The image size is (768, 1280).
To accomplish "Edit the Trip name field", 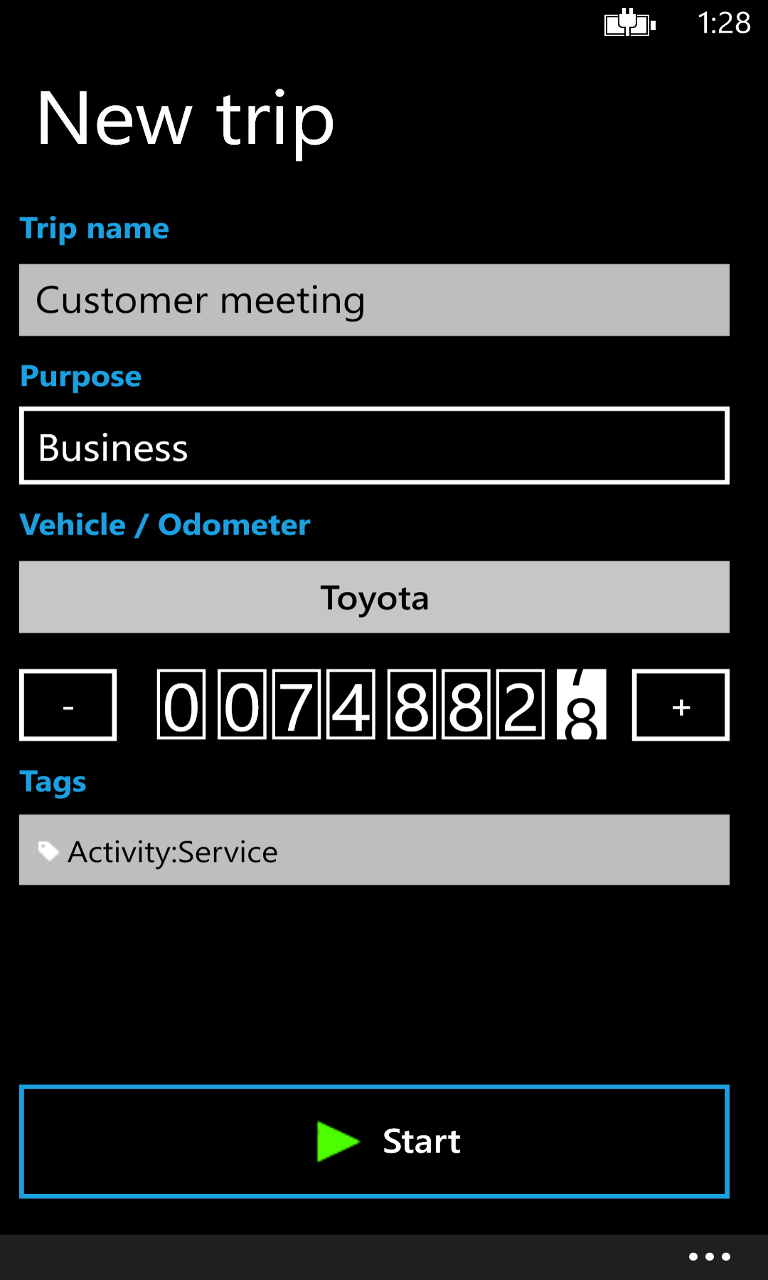I will coord(374,300).
